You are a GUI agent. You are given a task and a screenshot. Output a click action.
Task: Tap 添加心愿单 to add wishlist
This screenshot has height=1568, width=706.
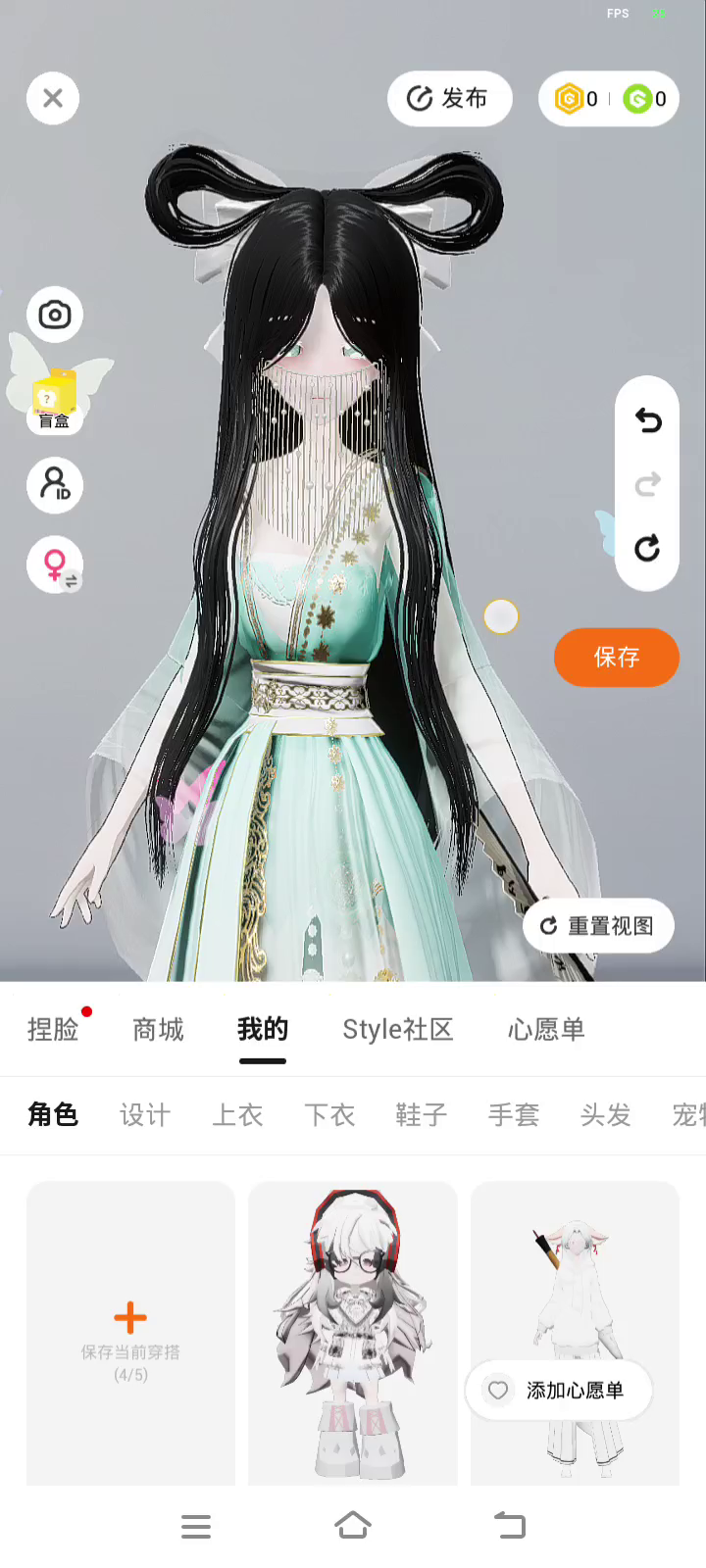[559, 1390]
